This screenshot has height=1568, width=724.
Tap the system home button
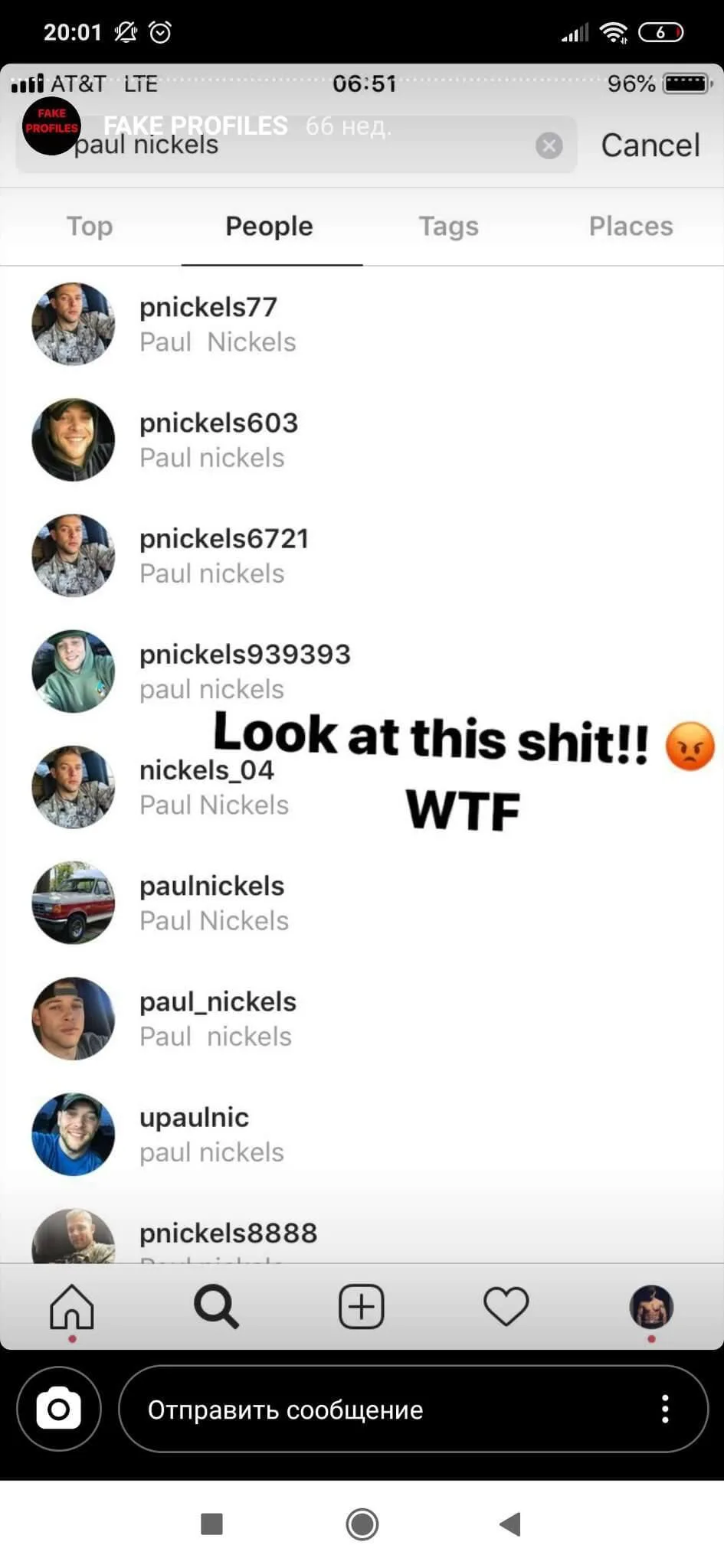[x=362, y=1524]
